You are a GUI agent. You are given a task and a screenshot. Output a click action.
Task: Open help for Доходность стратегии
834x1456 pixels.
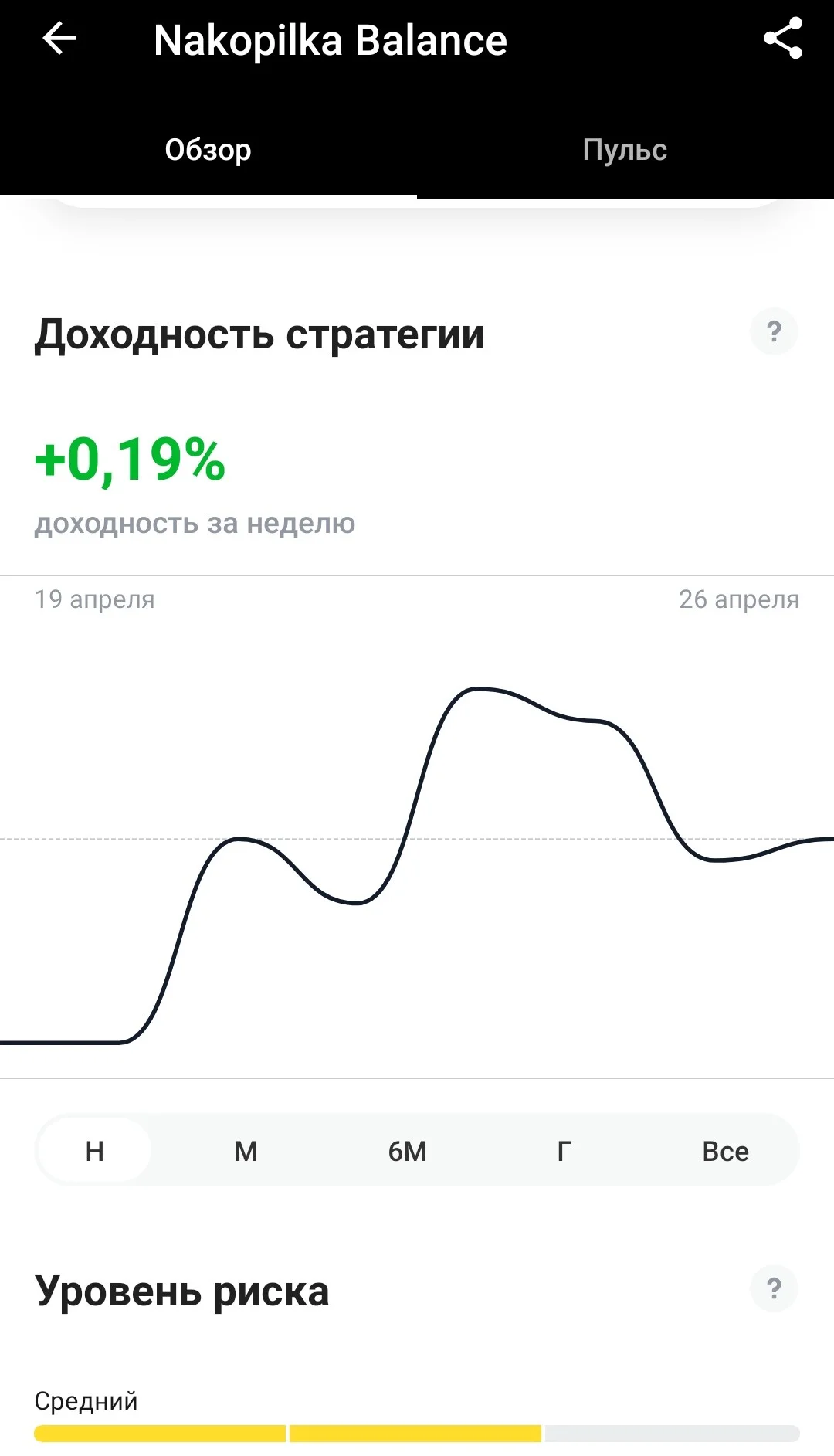pyautogui.click(x=774, y=332)
